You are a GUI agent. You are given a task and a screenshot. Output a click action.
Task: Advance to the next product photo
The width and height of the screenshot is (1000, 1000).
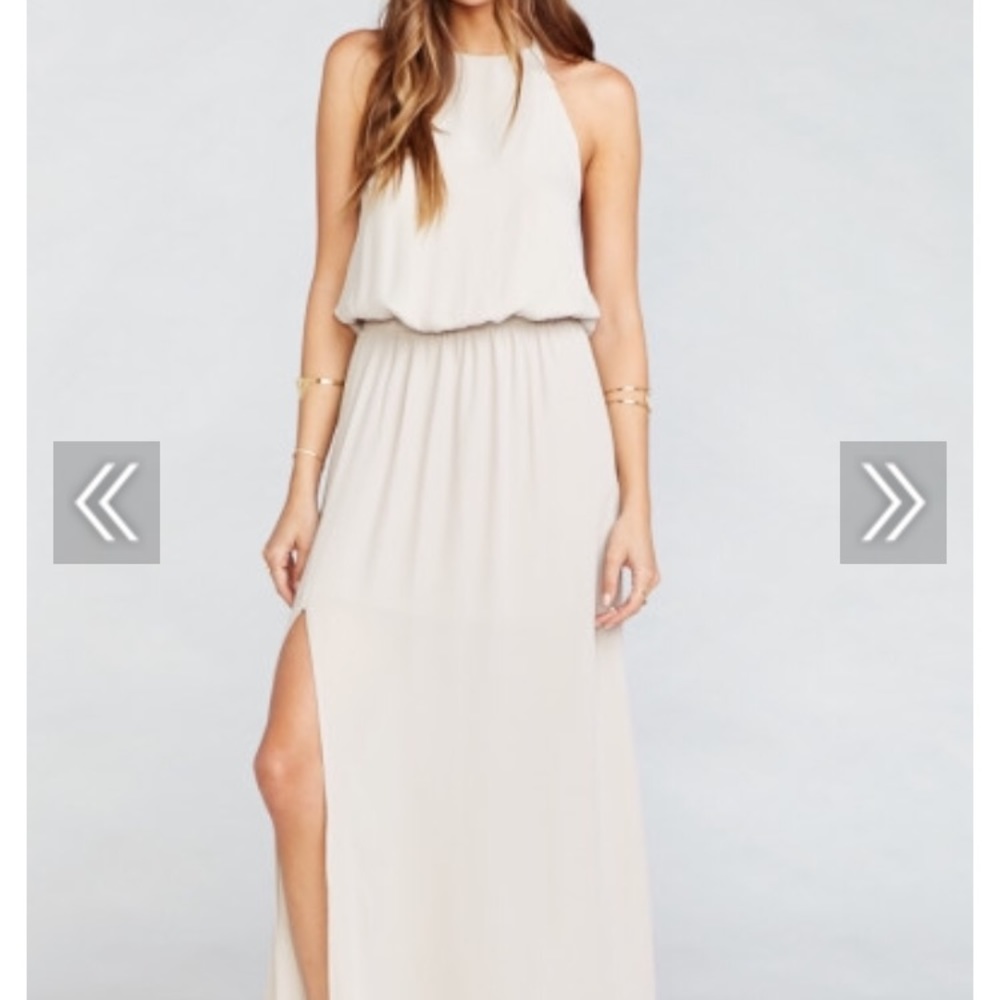tap(892, 502)
